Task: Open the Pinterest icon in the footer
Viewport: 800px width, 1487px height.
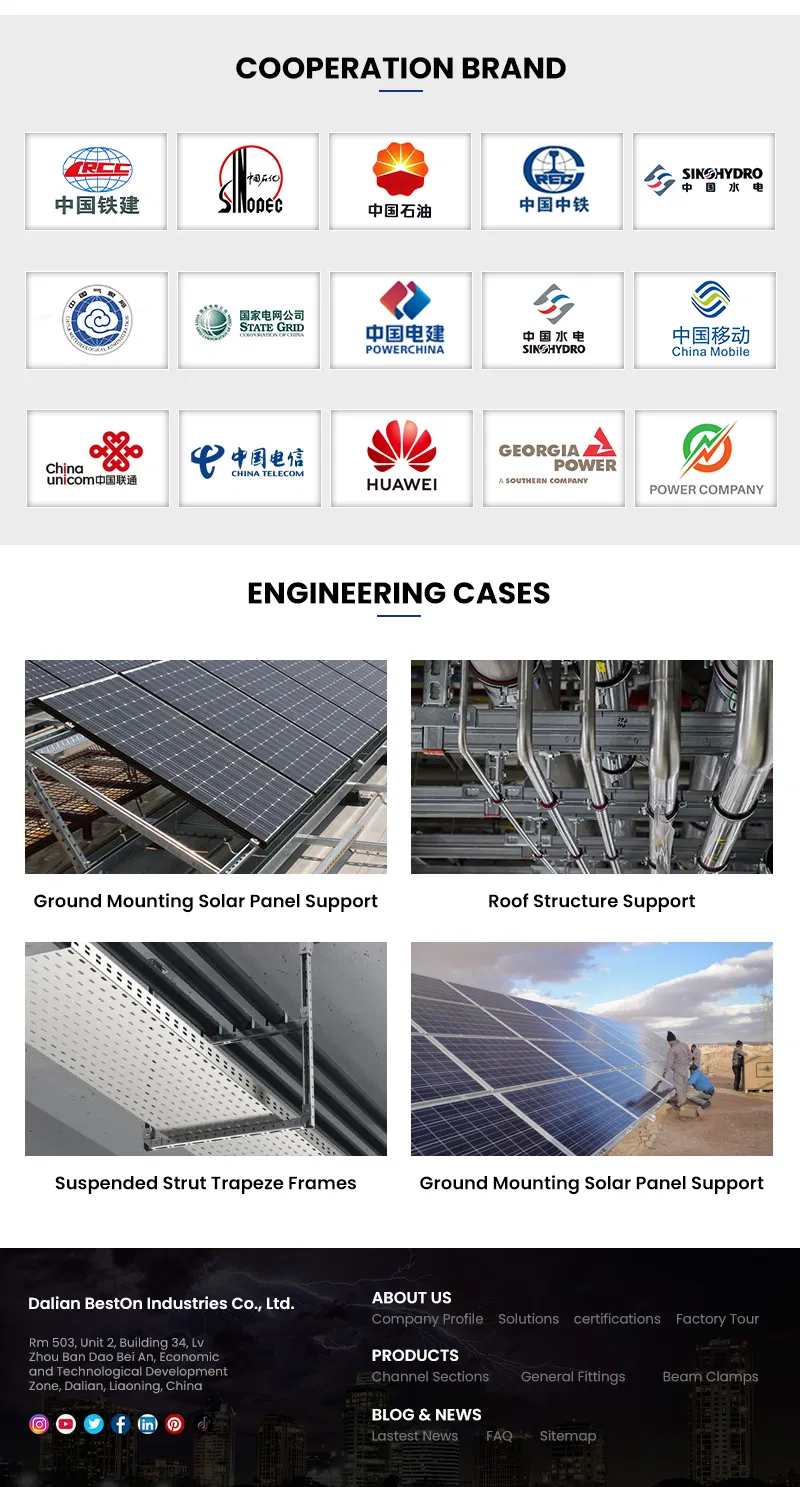Action: click(x=175, y=1424)
